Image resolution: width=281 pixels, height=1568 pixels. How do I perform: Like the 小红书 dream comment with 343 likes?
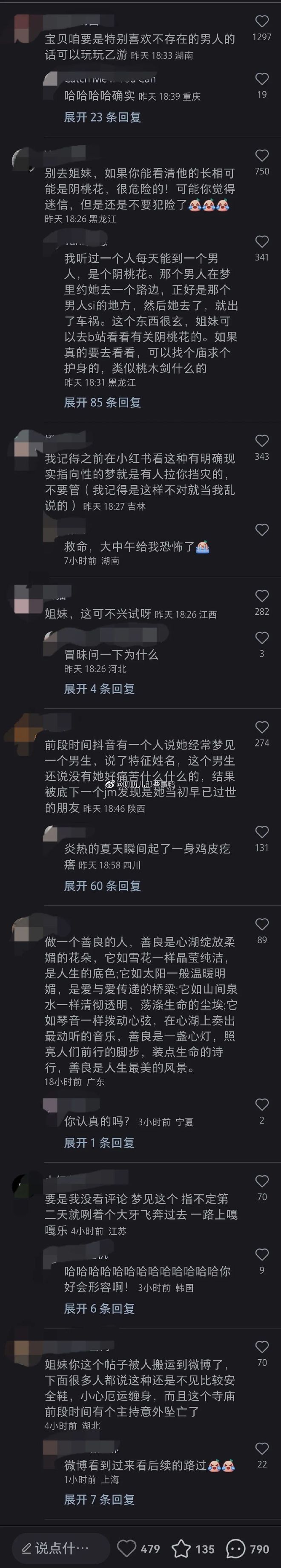pos(261,441)
